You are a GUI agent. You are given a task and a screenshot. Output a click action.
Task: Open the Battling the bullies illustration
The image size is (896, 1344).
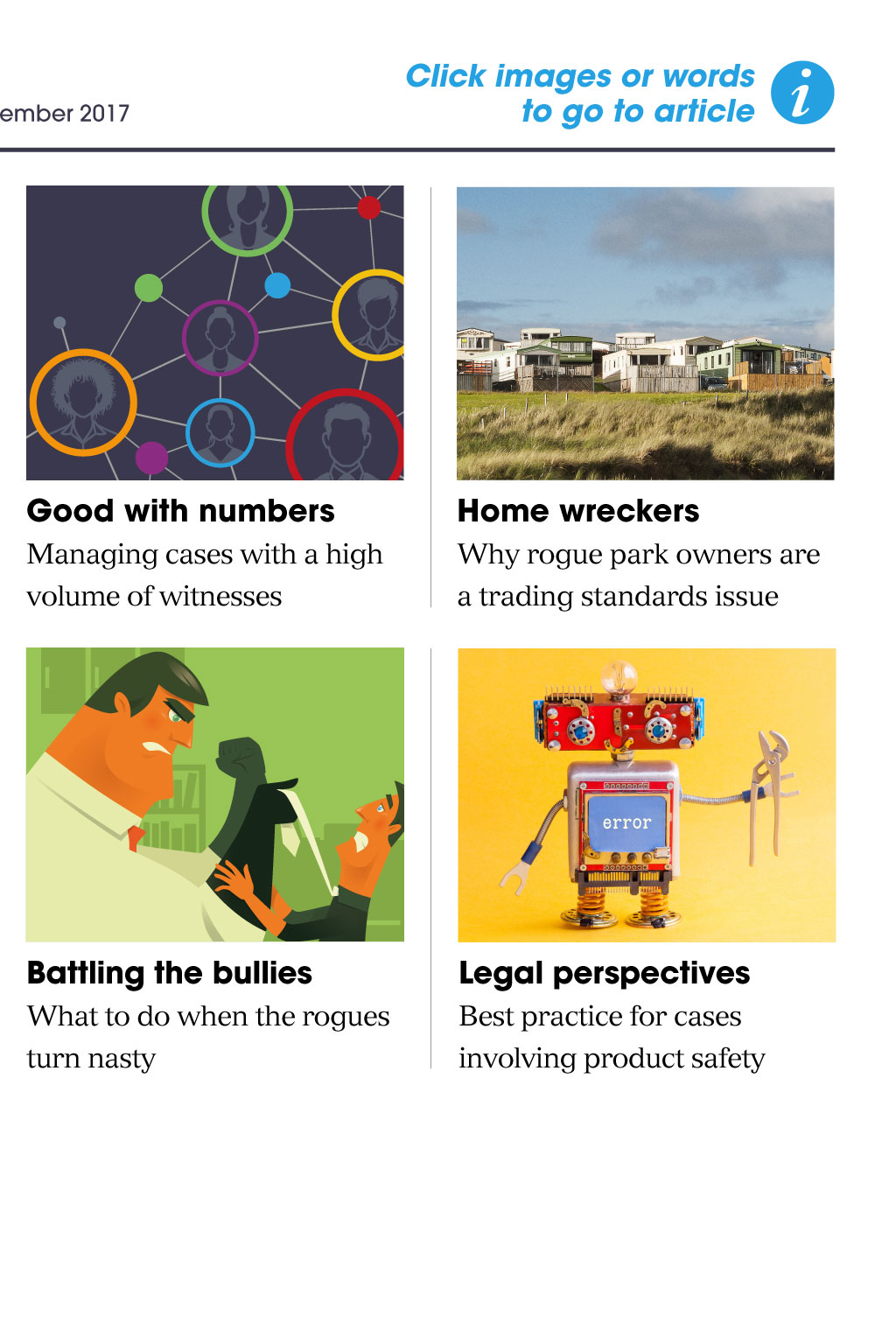tap(215, 794)
